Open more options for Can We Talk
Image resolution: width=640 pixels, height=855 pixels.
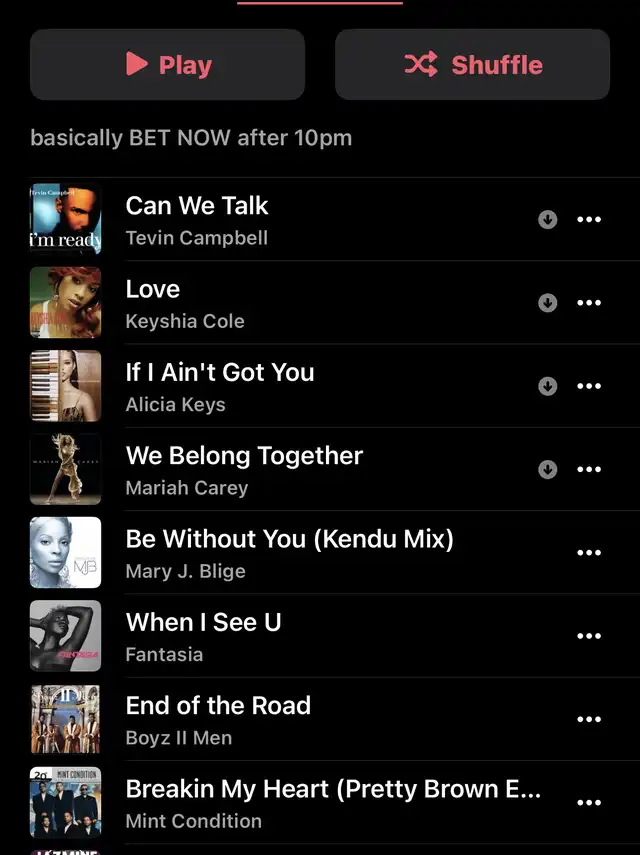tap(590, 220)
